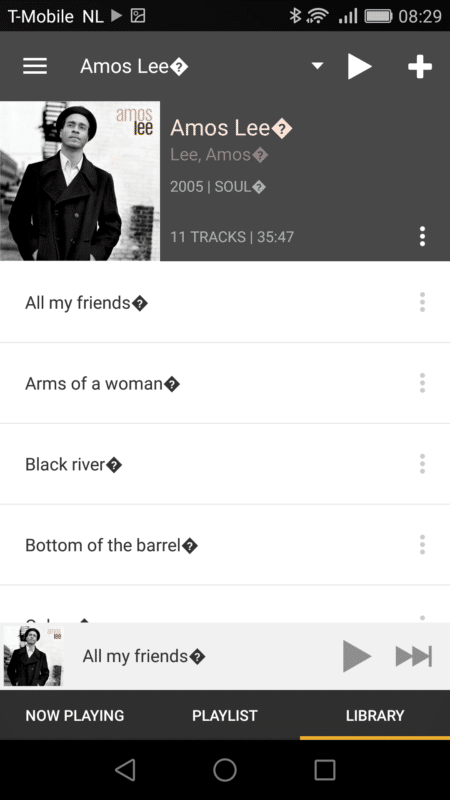Go back with the system back button

(126, 769)
